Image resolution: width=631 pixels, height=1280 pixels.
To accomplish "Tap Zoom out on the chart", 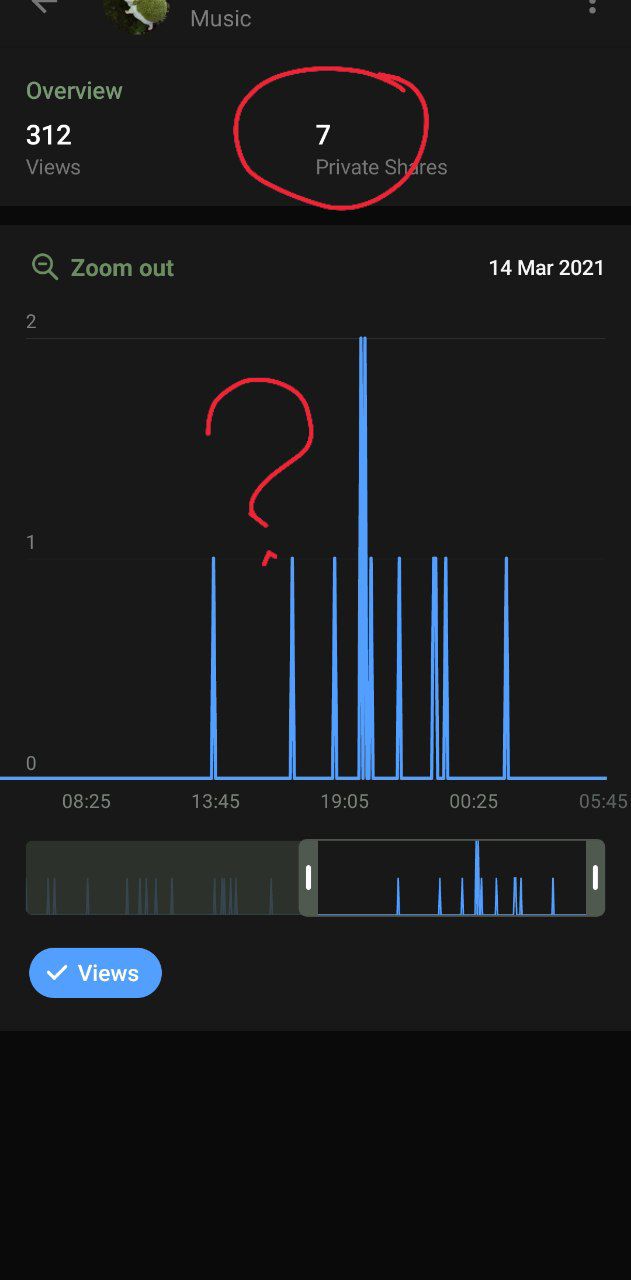I will click(103, 268).
